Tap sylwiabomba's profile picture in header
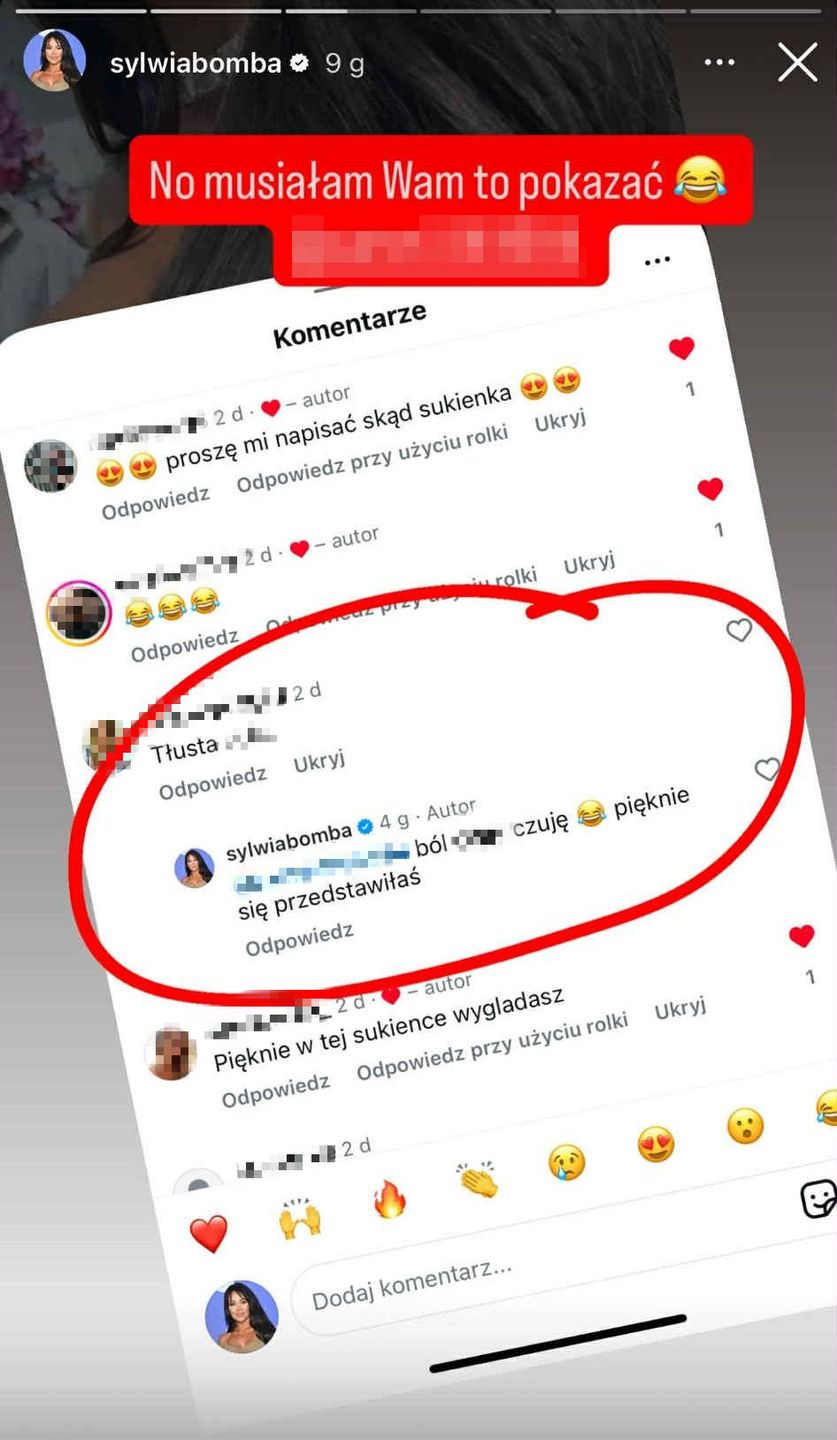 [54, 60]
